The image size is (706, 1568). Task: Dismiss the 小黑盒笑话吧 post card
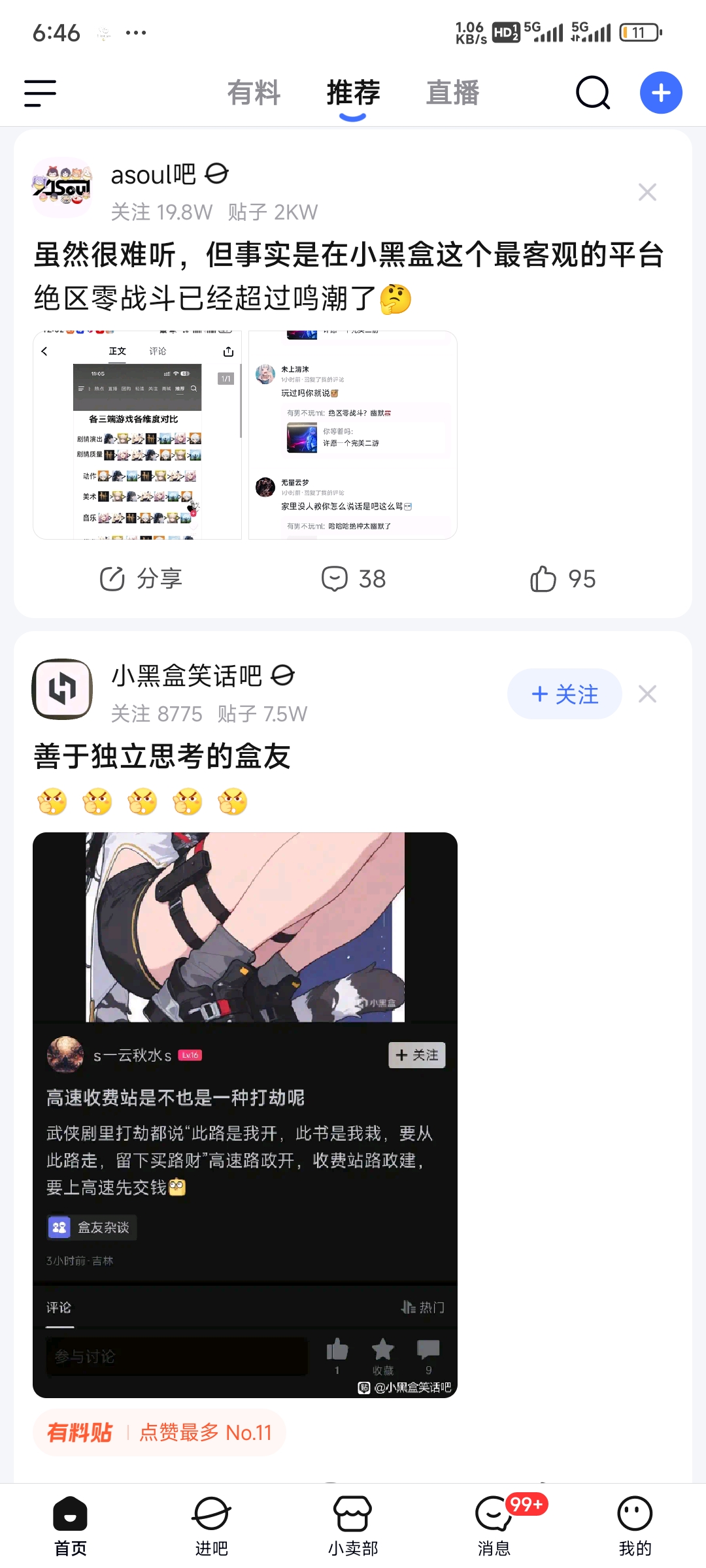click(647, 694)
